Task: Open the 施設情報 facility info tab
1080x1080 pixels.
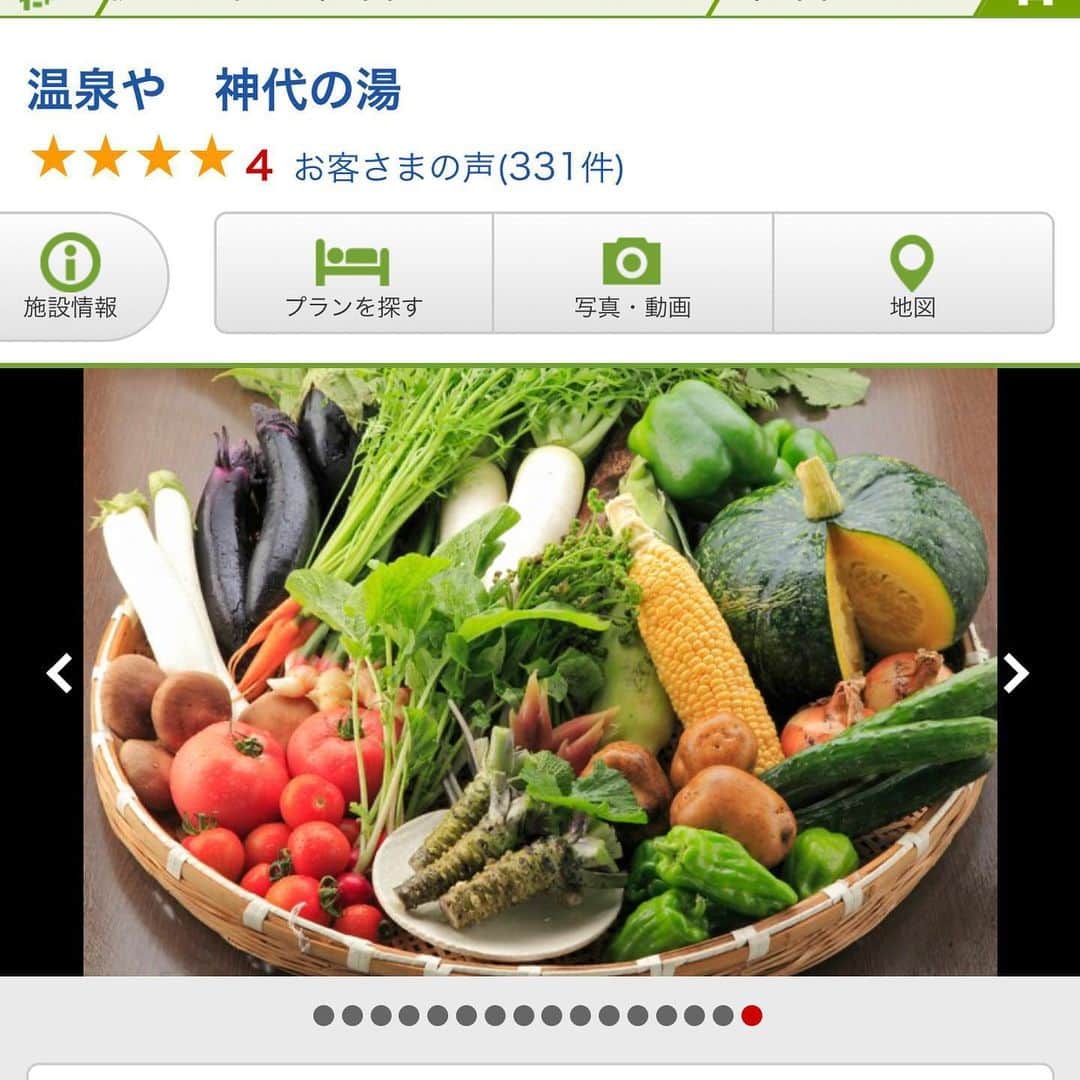Action: [70, 277]
